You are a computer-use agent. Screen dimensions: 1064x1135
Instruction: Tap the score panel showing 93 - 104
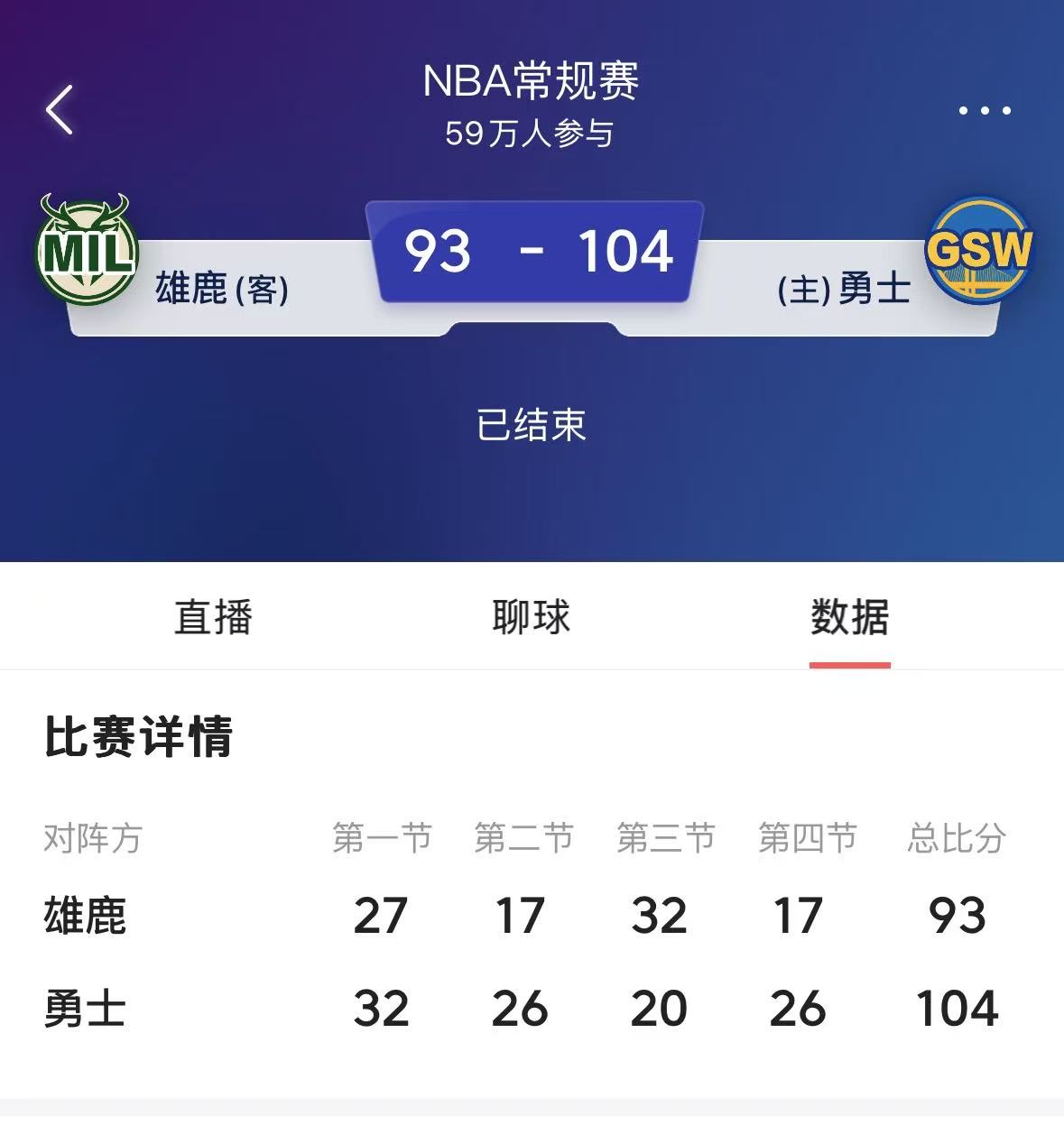pyautogui.click(x=535, y=253)
